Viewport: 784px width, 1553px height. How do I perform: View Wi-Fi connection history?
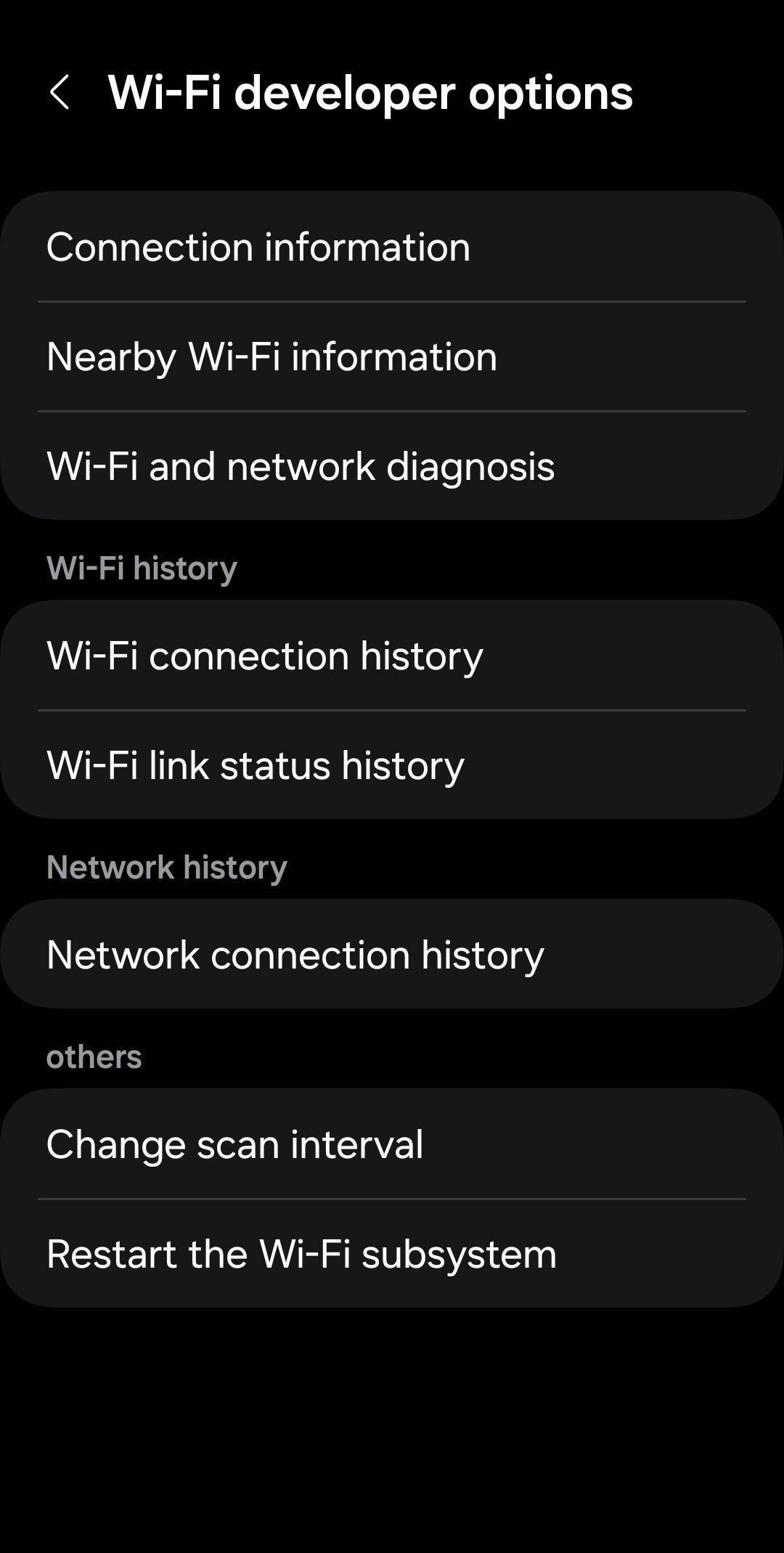click(392, 656)
